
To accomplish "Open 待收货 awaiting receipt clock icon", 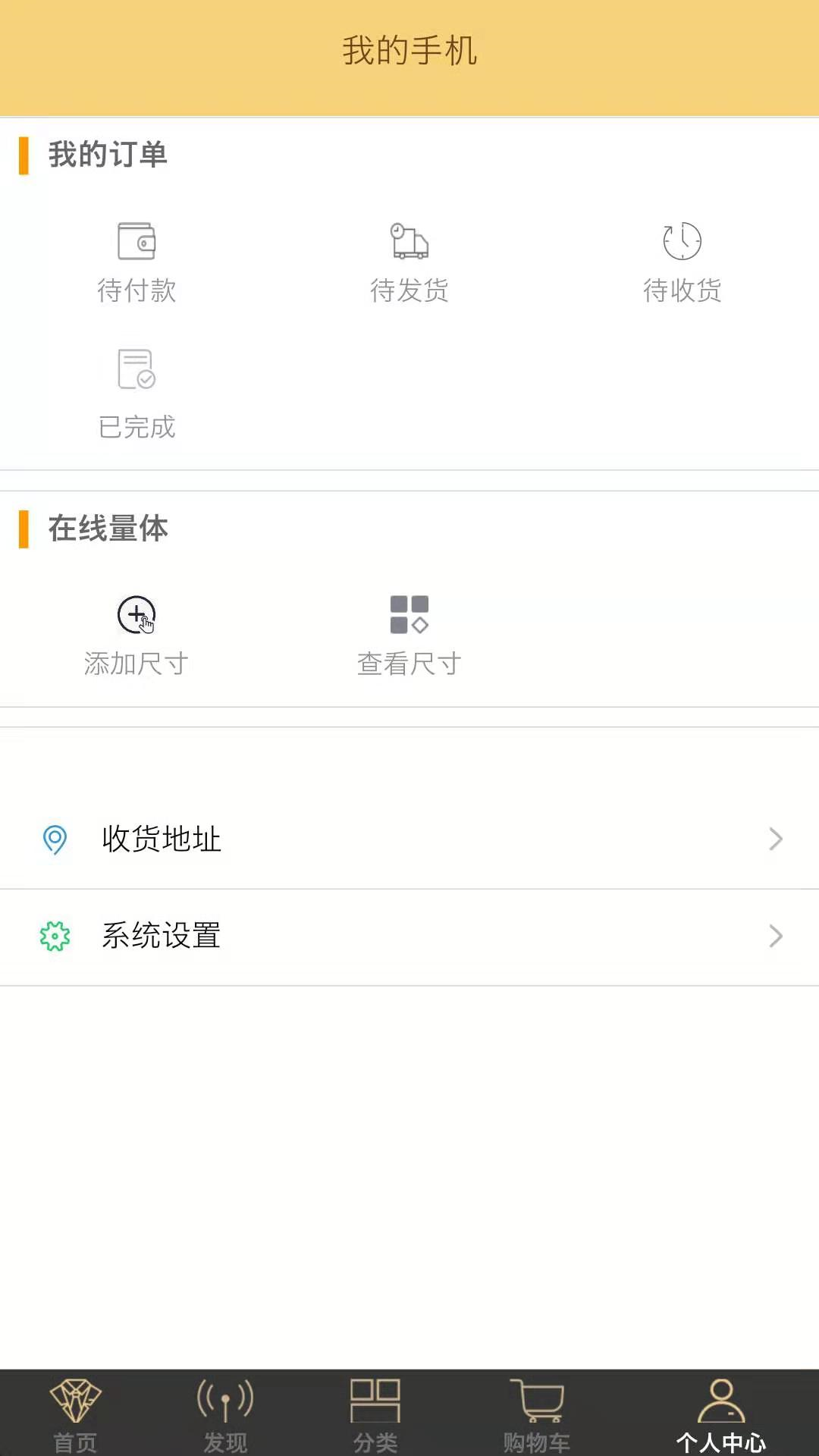I will coord(681,241).
